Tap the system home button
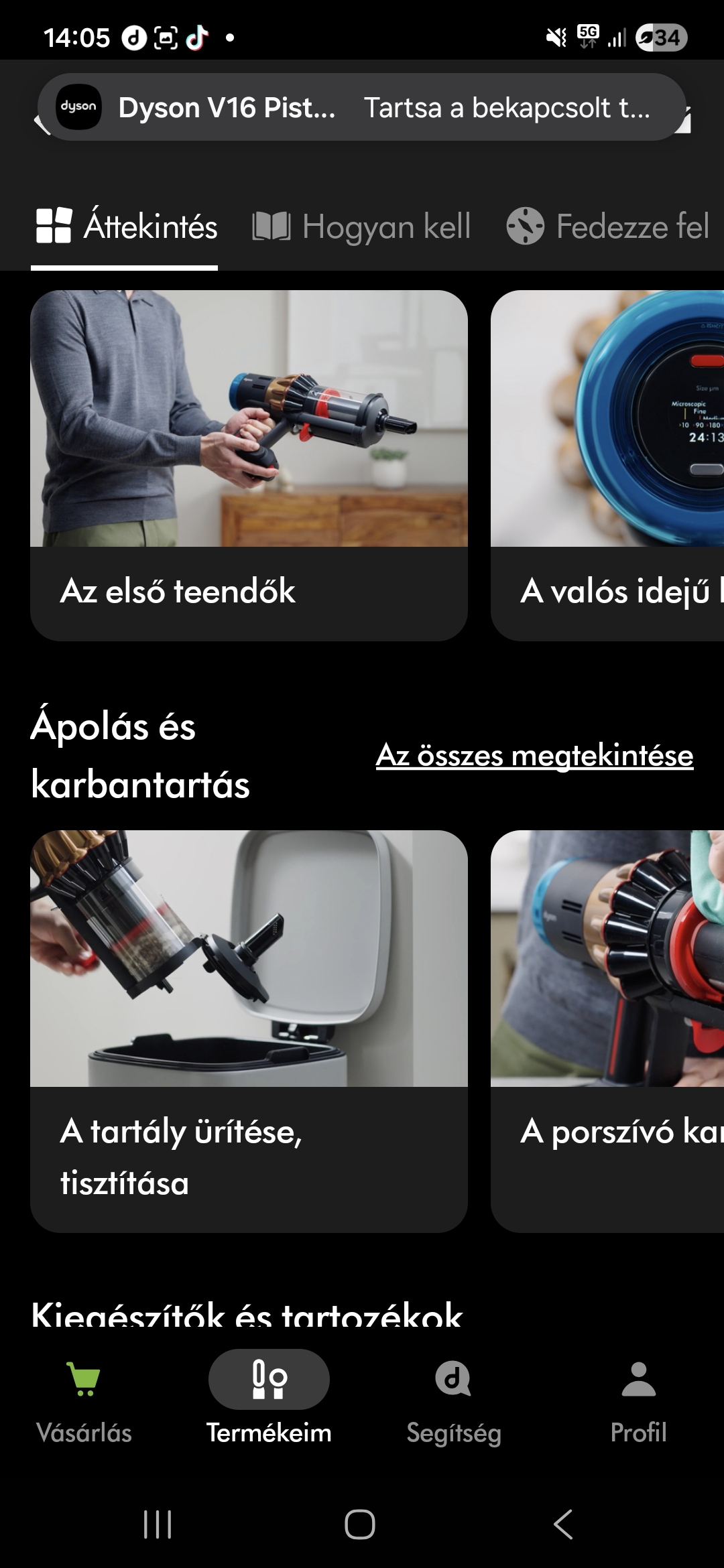724x1568 pixels. [x=360, y=1524]
